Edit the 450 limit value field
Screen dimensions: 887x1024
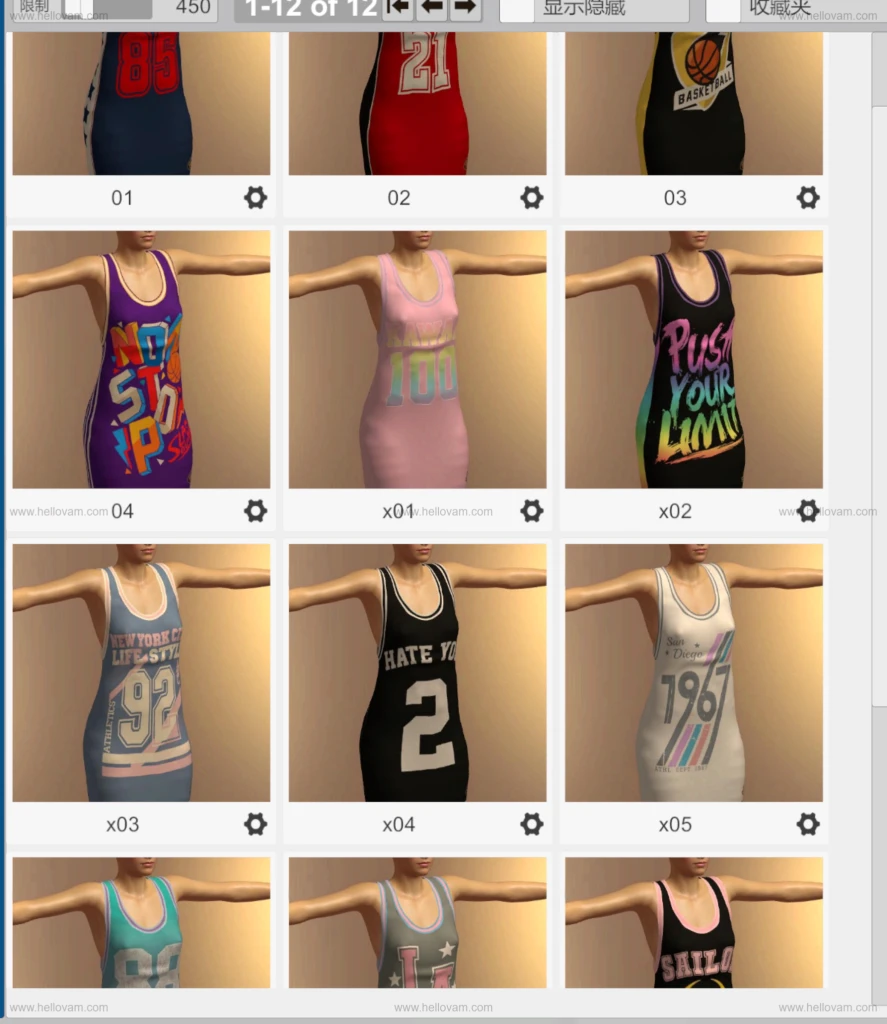[x=192, y=8]
